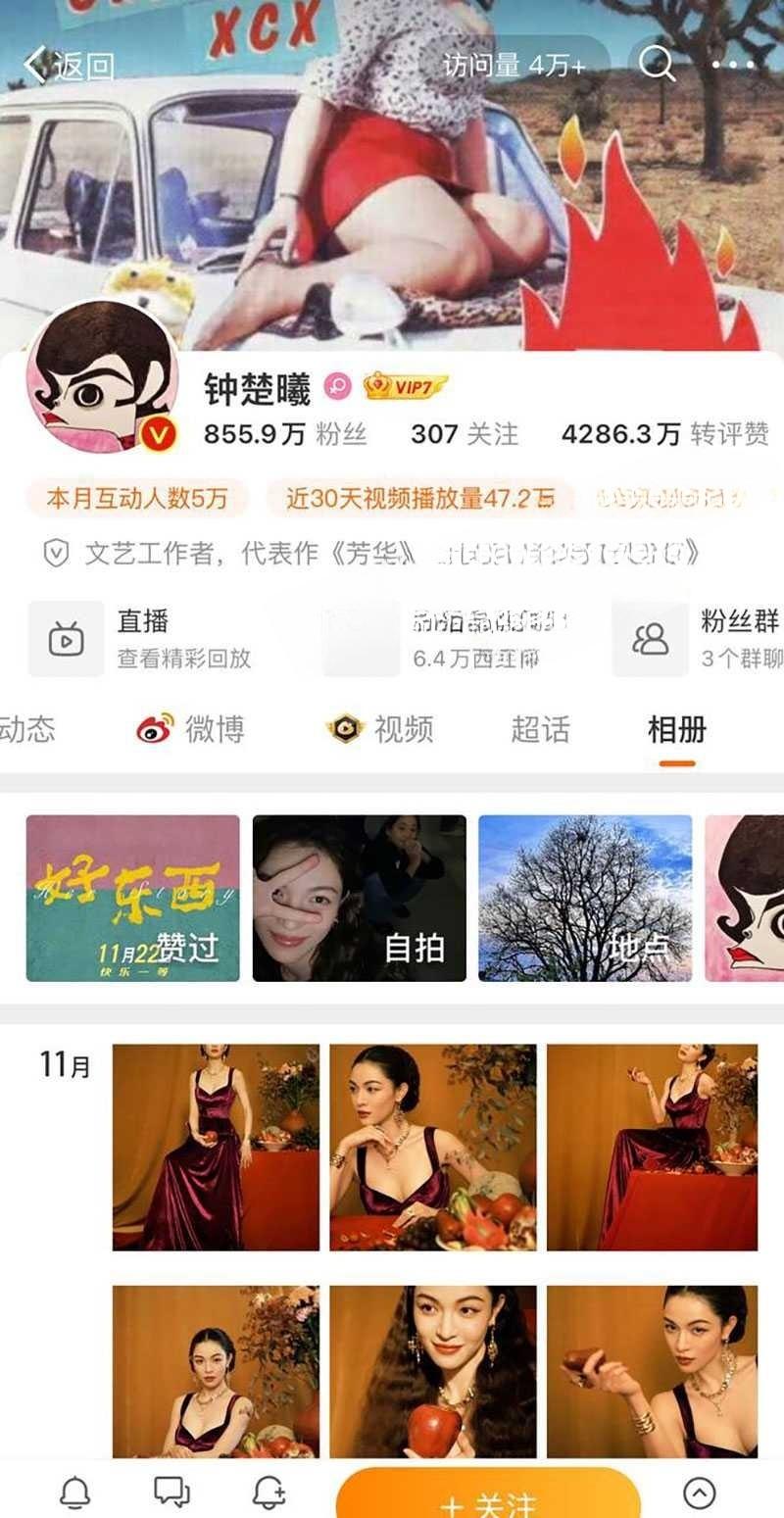Switch to the 超话 tab

coord(540,729)
